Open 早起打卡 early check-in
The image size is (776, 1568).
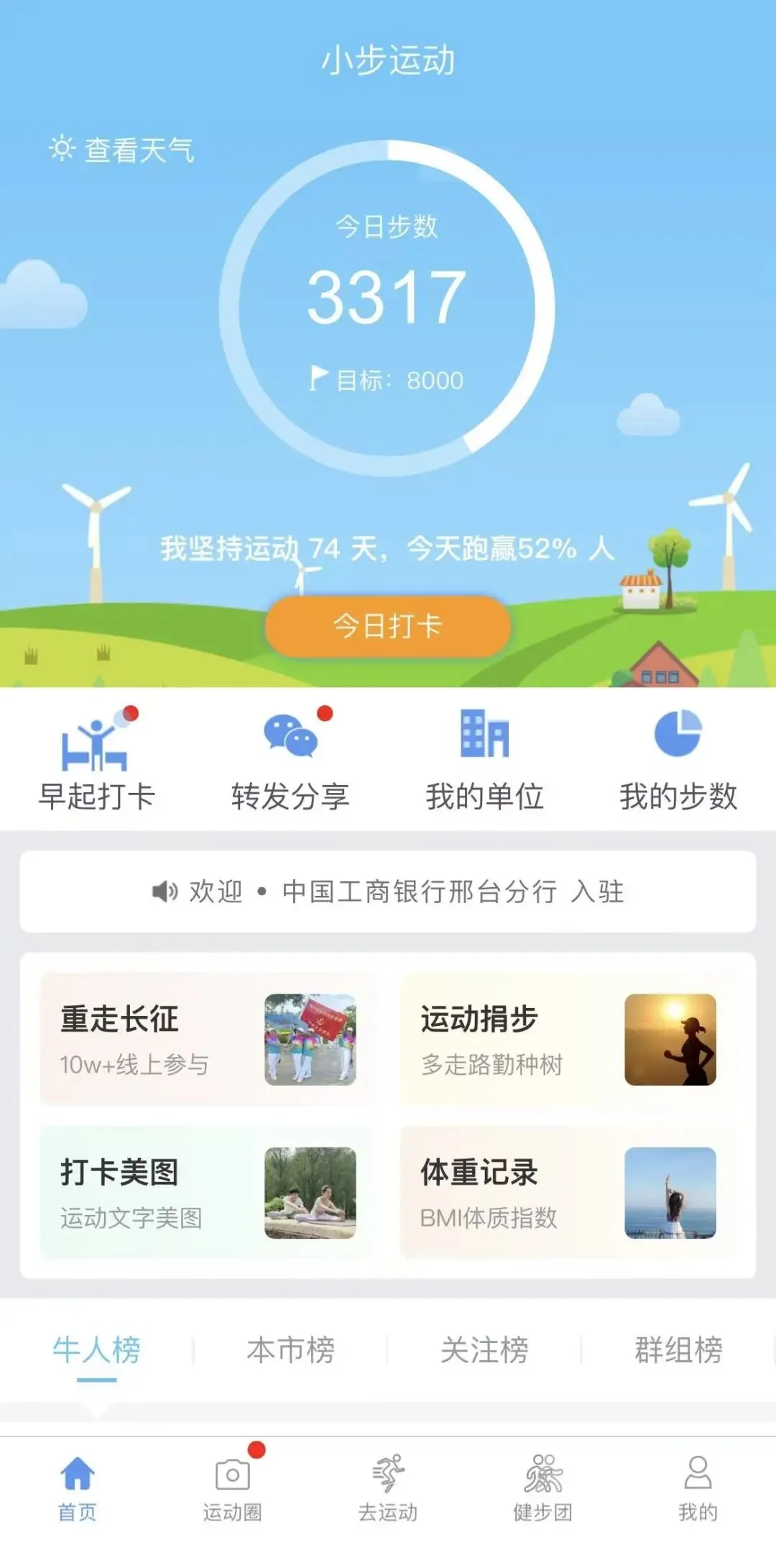[x=97, y=761]
